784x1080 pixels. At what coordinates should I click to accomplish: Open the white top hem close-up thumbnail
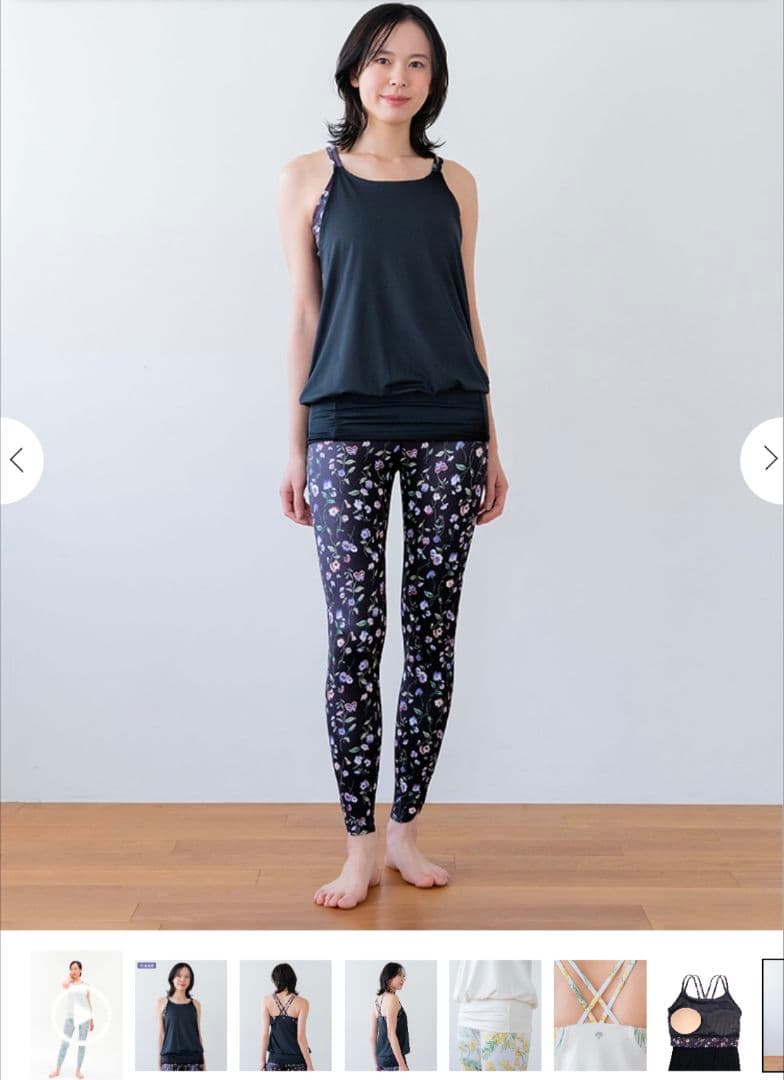[495, 1014]
